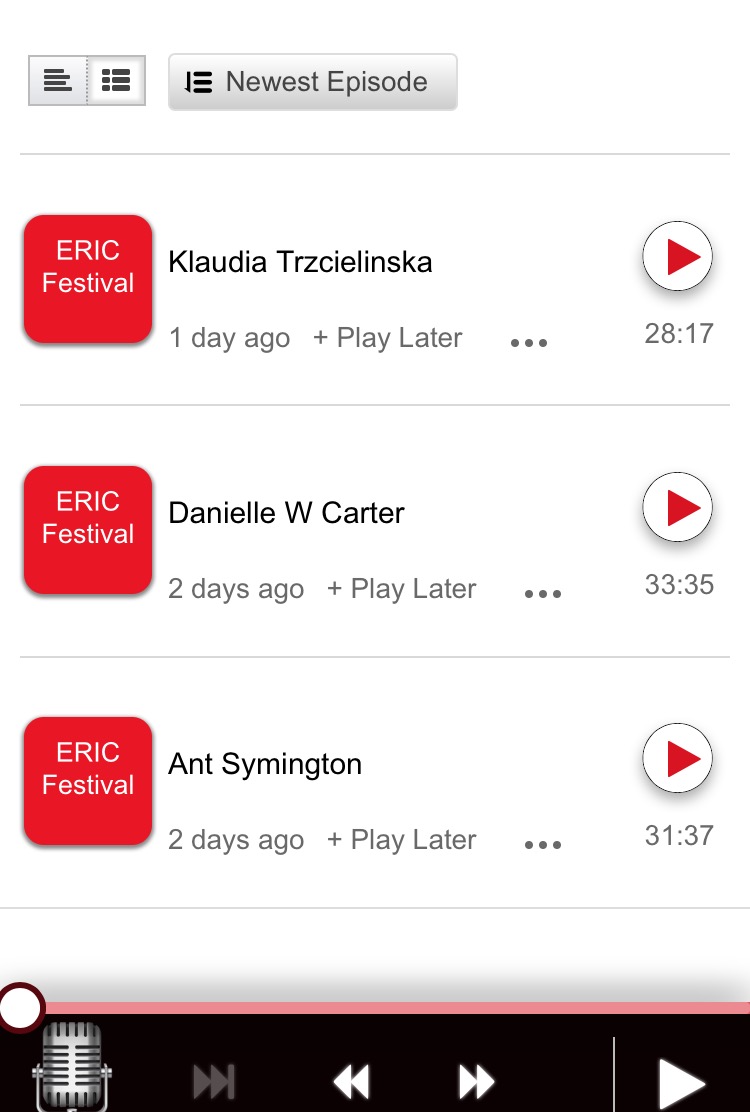Image resolution: width=750 pixels, height=1112 pixels.
Task: Open more options for Ant Symington episode
Action: [x=543, y=845]
